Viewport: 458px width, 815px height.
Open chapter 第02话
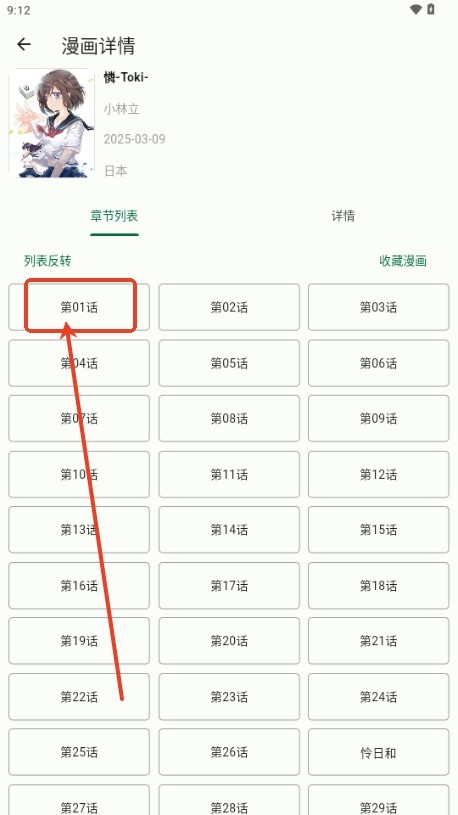[229, 307]
